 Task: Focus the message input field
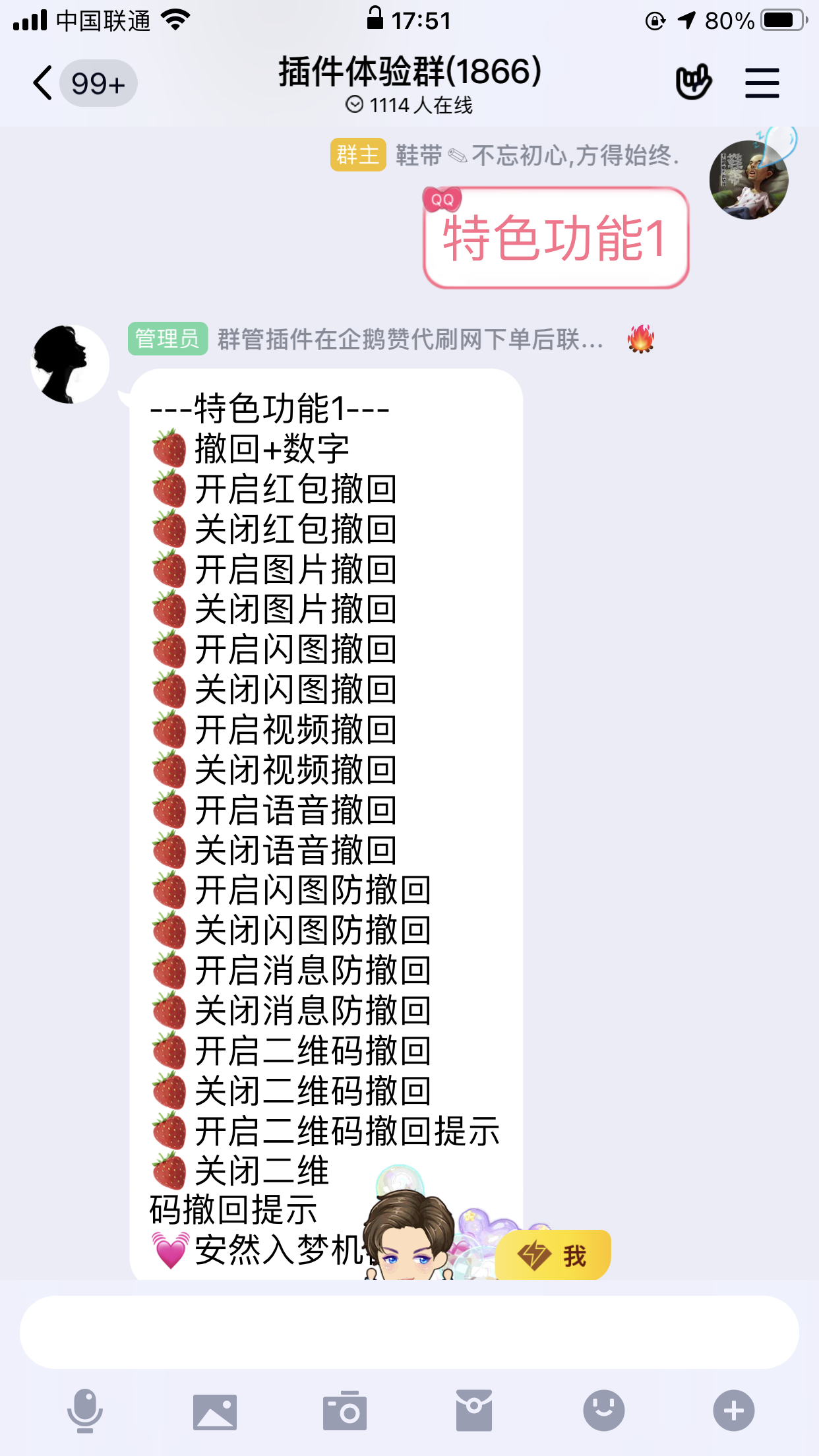coord(409,1332)
